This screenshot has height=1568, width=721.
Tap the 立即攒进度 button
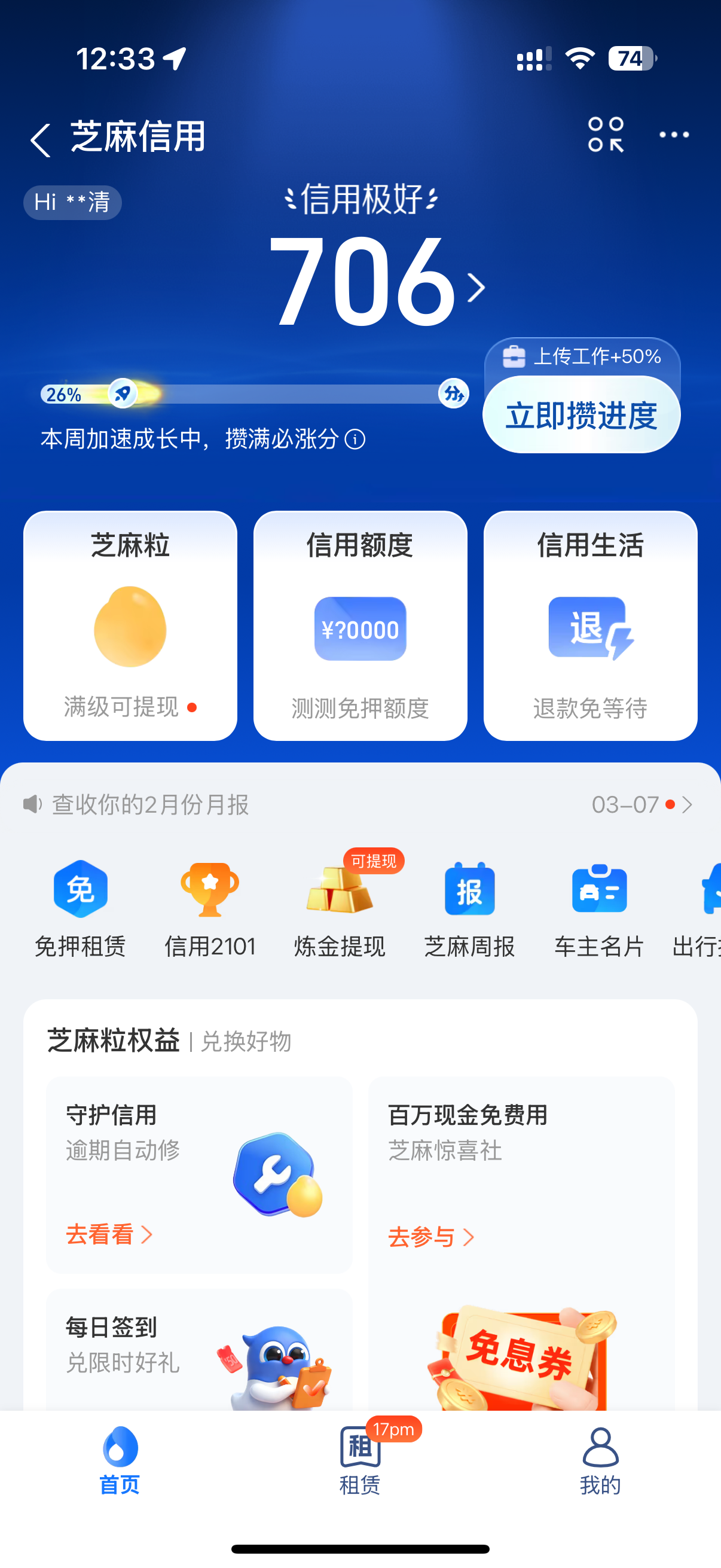point(581,415)
